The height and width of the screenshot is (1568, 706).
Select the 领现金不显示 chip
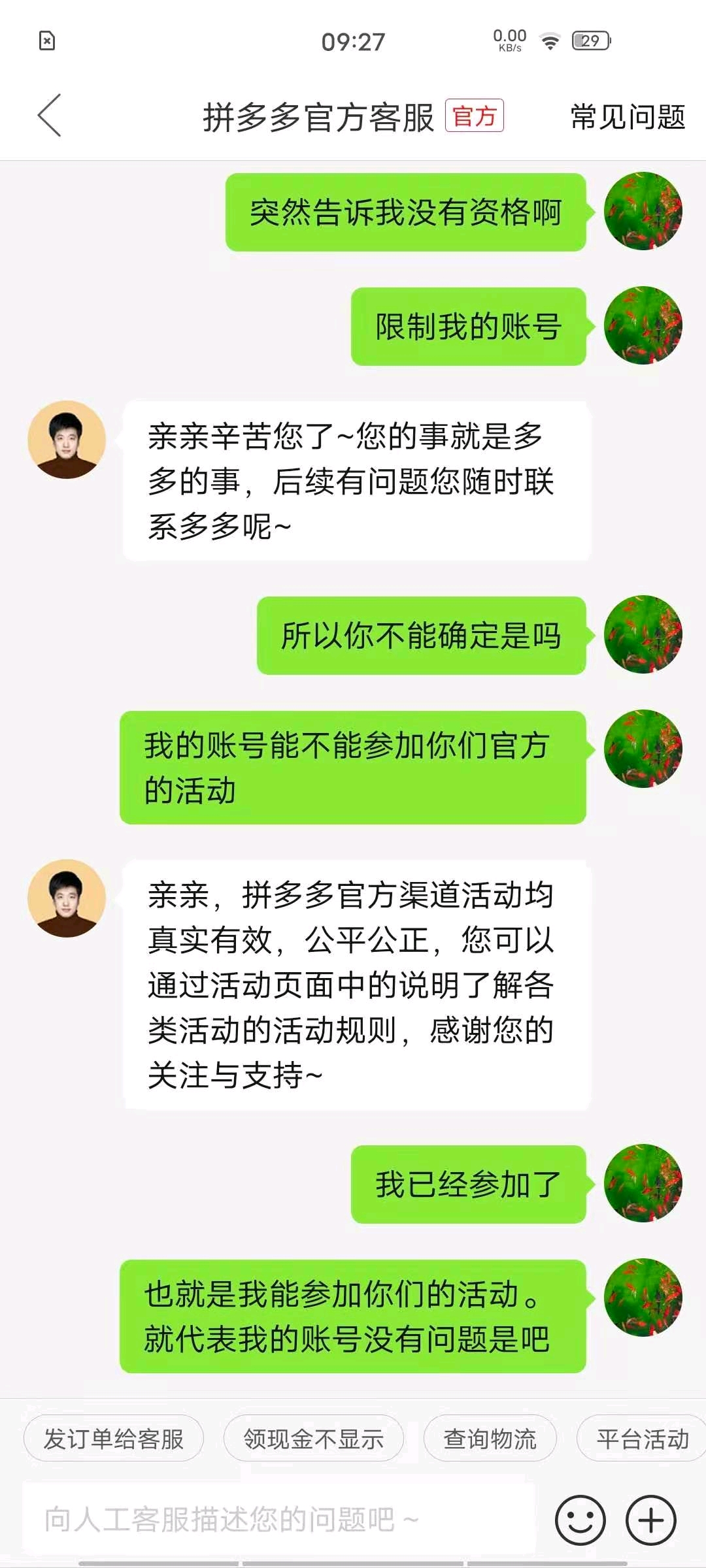[314, 1439]
